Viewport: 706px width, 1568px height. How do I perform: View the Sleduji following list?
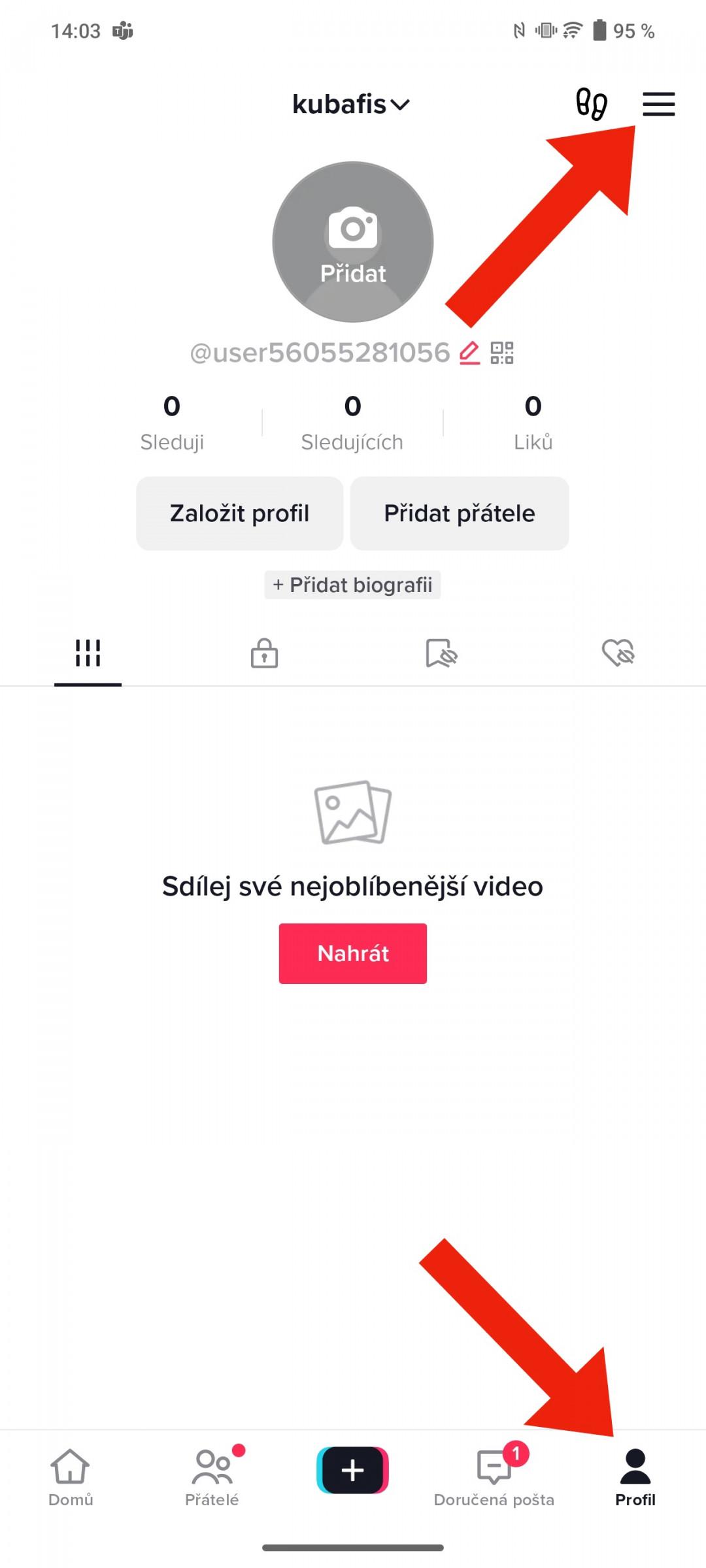[x=172, y=423]
